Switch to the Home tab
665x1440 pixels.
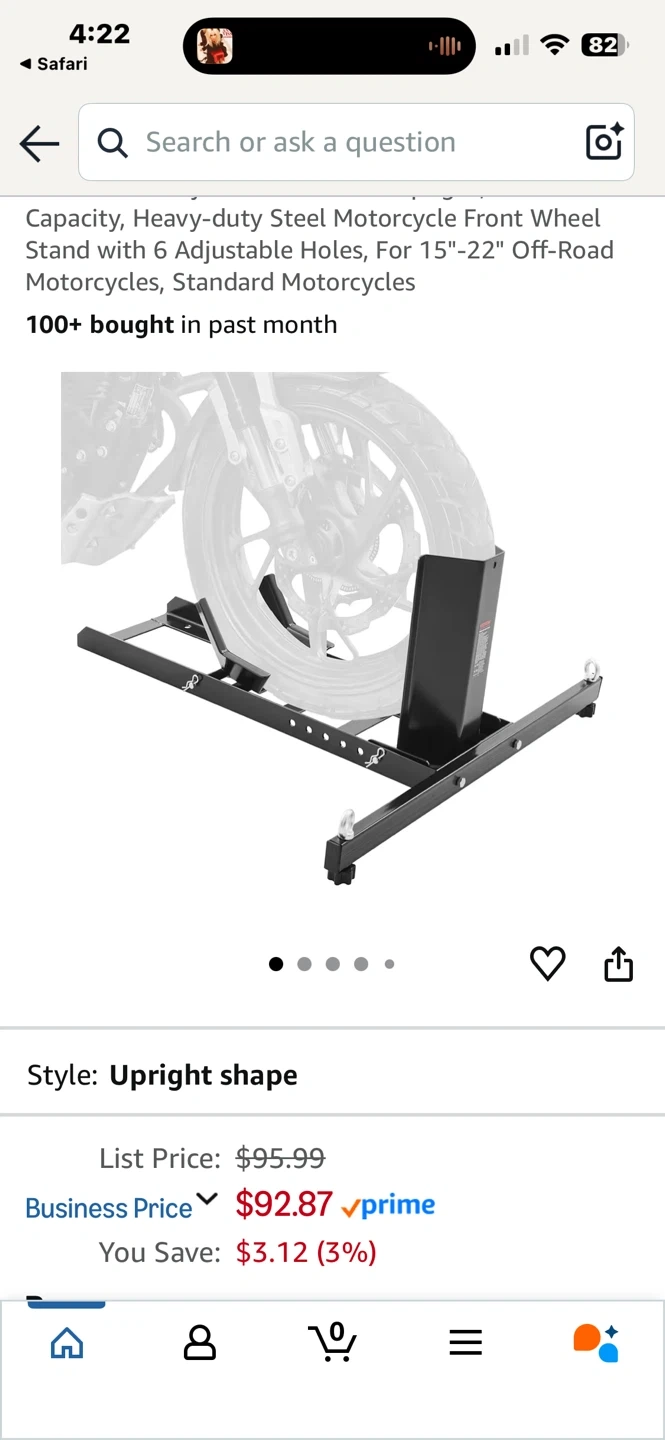(x=67, y=1343)
